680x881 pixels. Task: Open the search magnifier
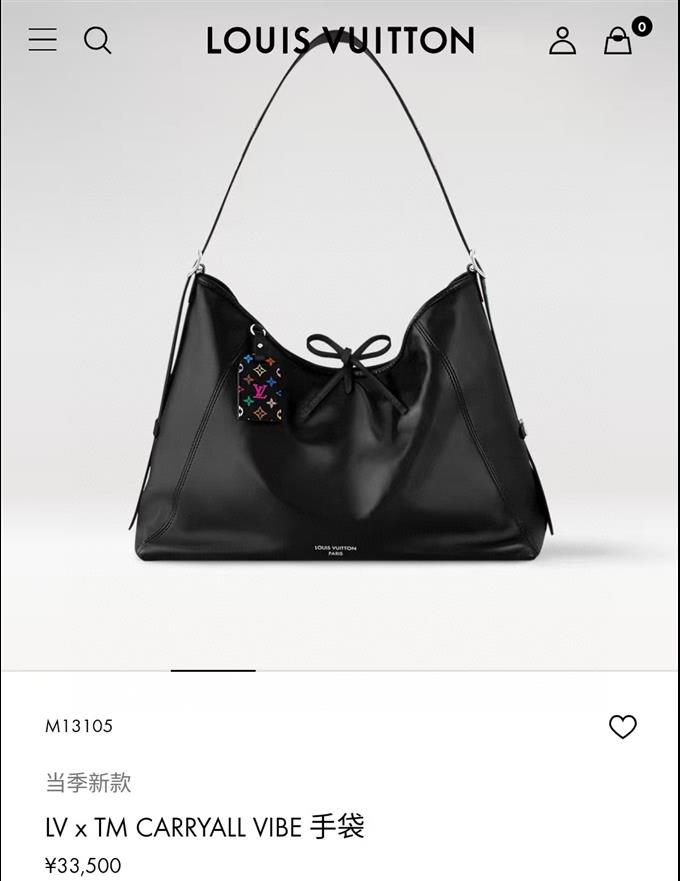tap(97, 40)
